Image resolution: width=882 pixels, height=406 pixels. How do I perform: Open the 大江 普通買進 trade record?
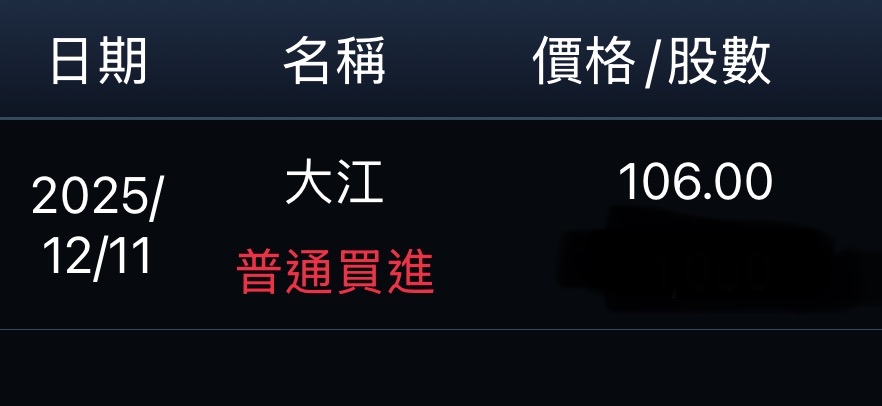pos(335,230)
